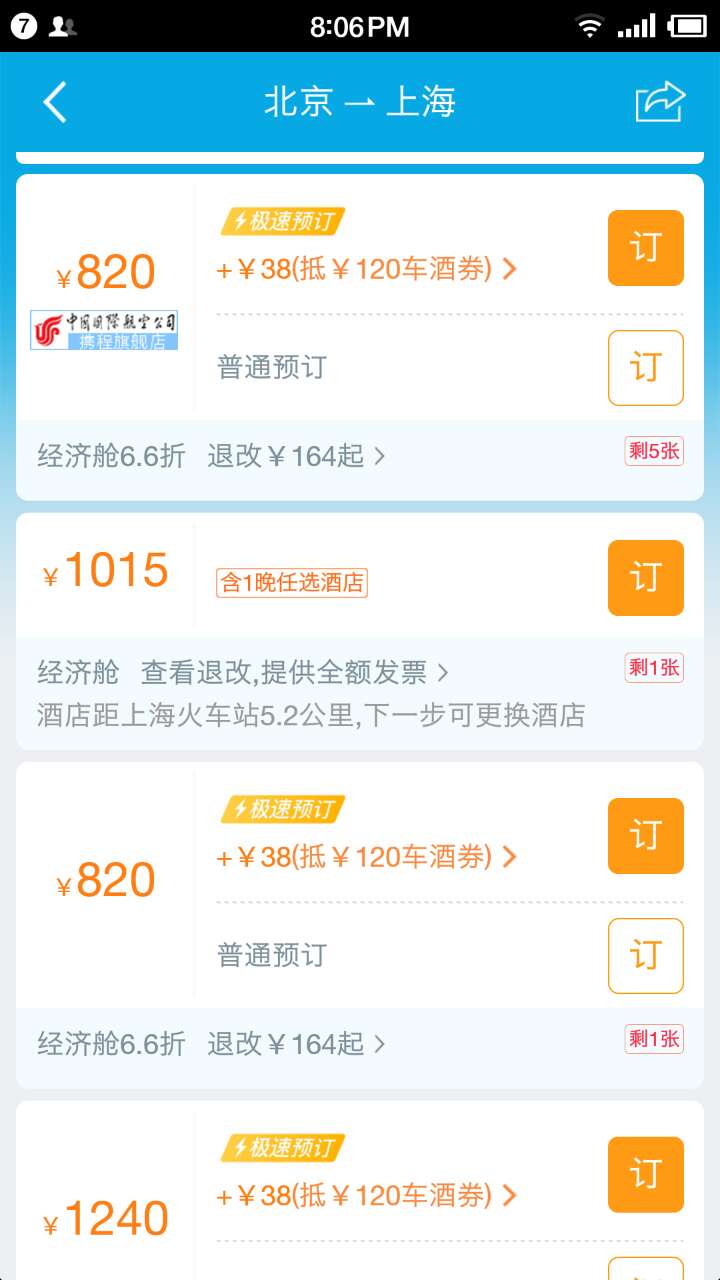View 退改¥164起 rules on the 剩1张 ¥820 fare

(296, 1044)
